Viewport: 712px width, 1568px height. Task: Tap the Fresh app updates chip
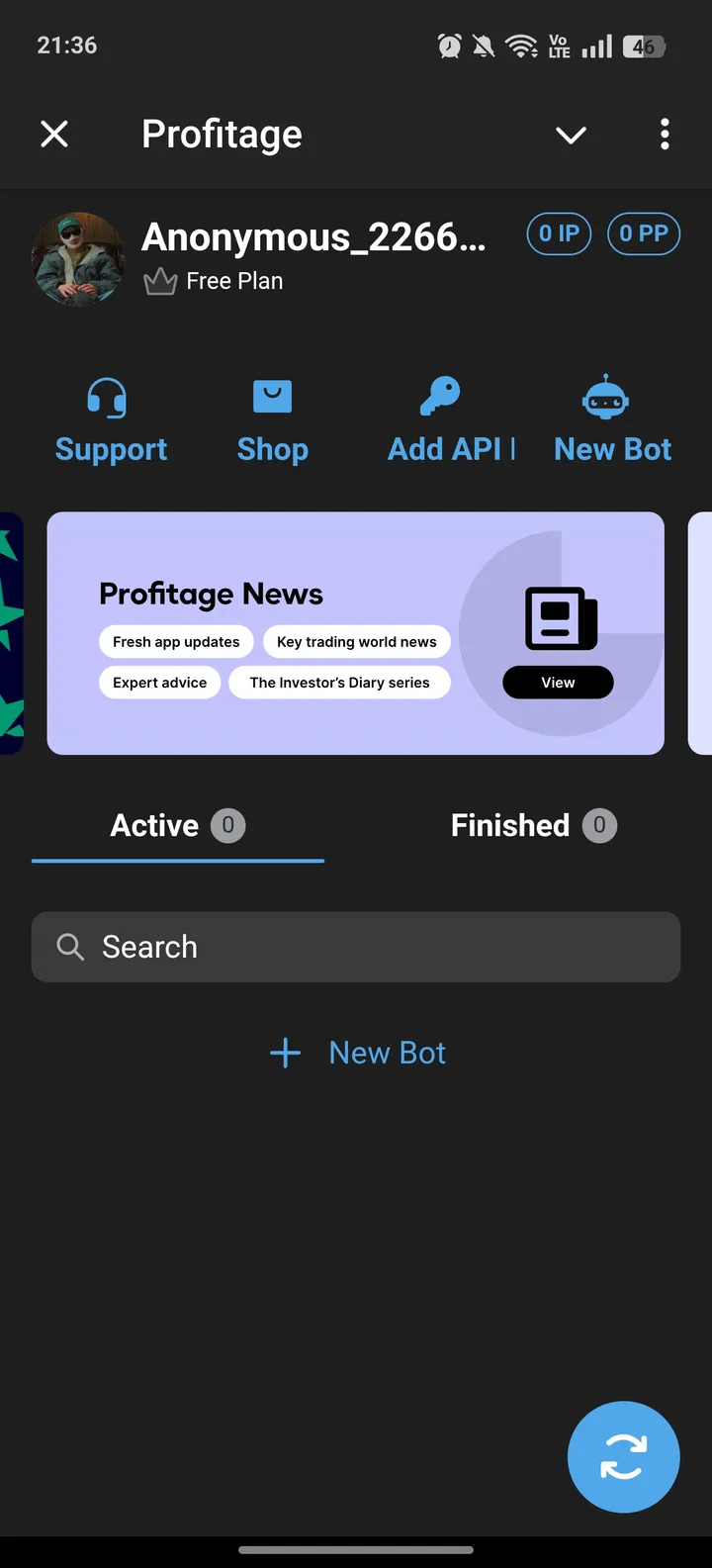click(x=176, y=641)
